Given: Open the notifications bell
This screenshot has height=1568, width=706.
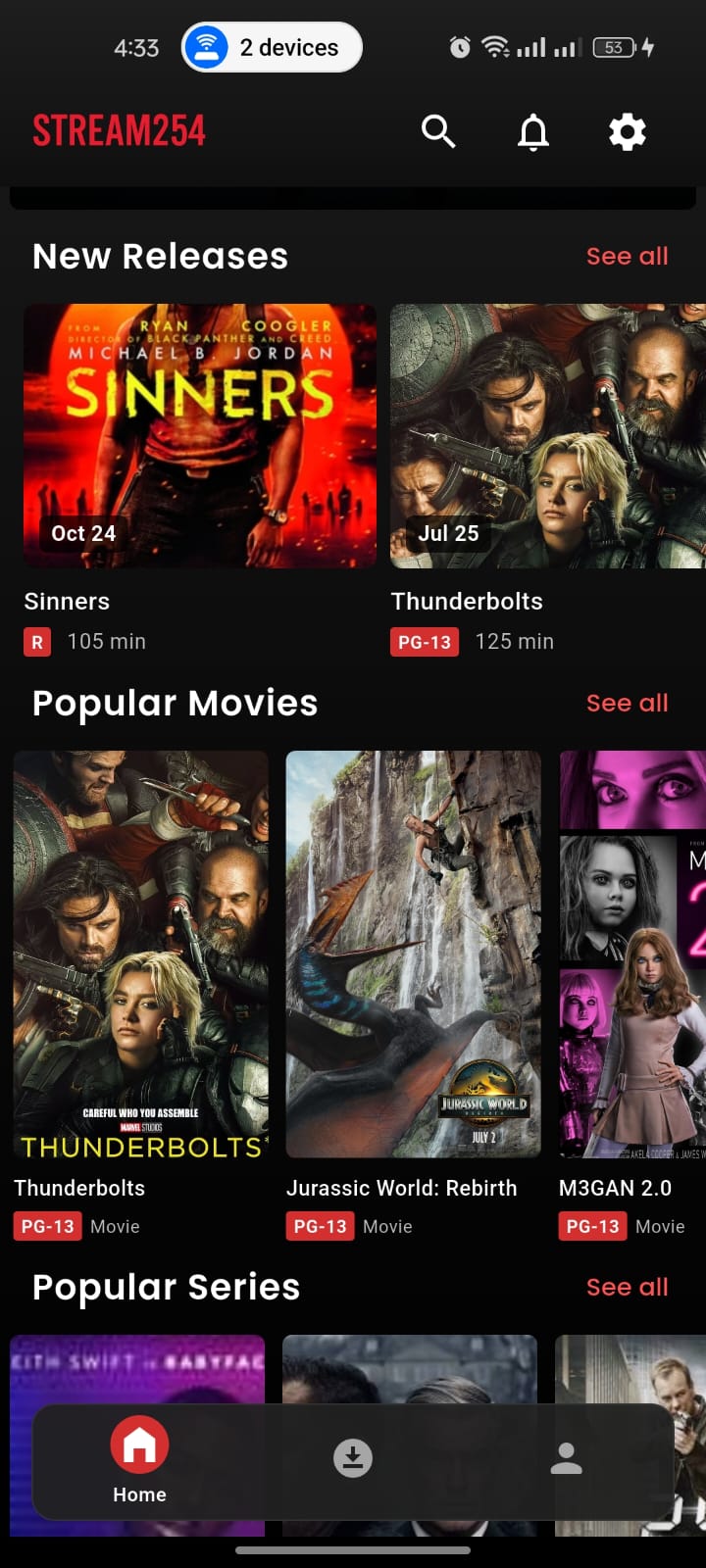Looking at the screenshot, I should (x=532, y=131).
